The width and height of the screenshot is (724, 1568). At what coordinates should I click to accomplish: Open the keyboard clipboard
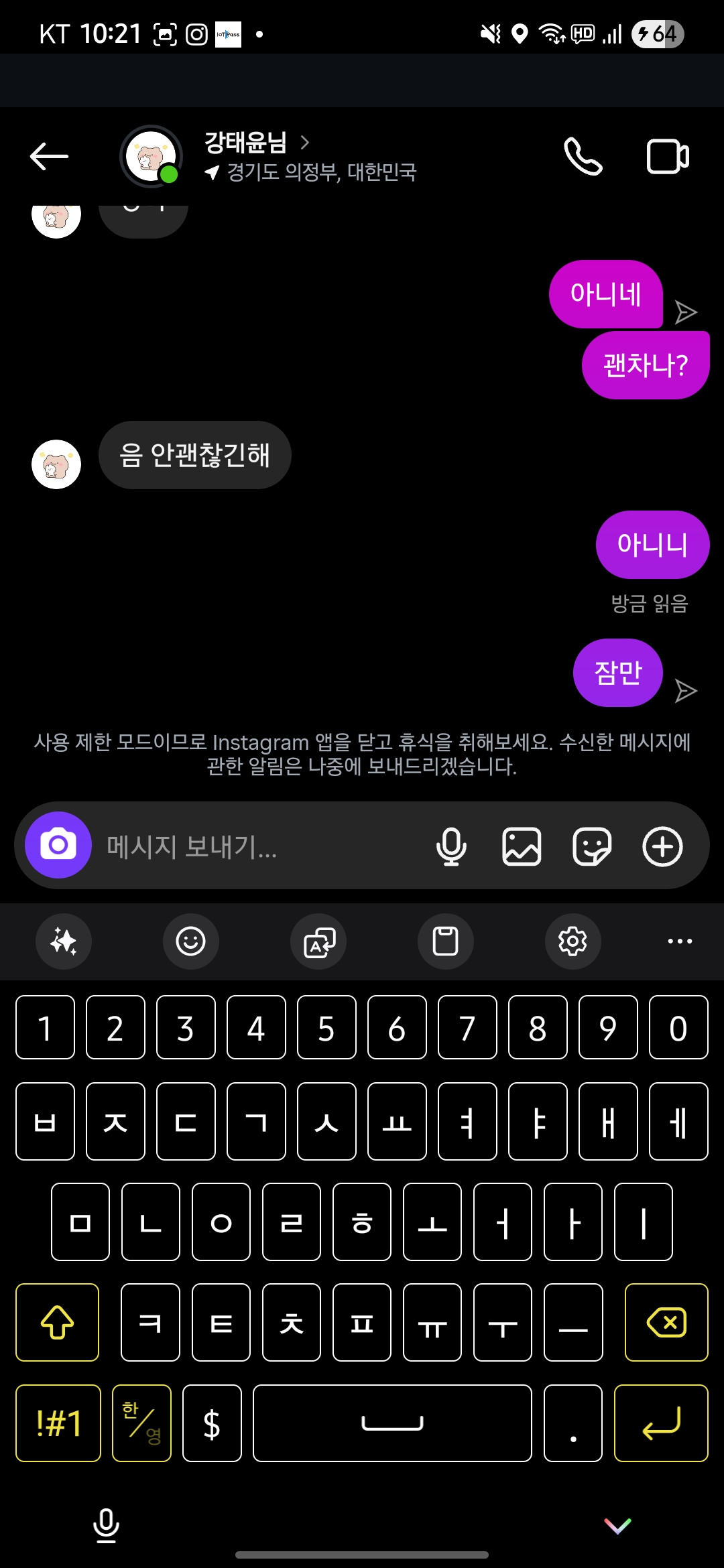tap(446, 941)
